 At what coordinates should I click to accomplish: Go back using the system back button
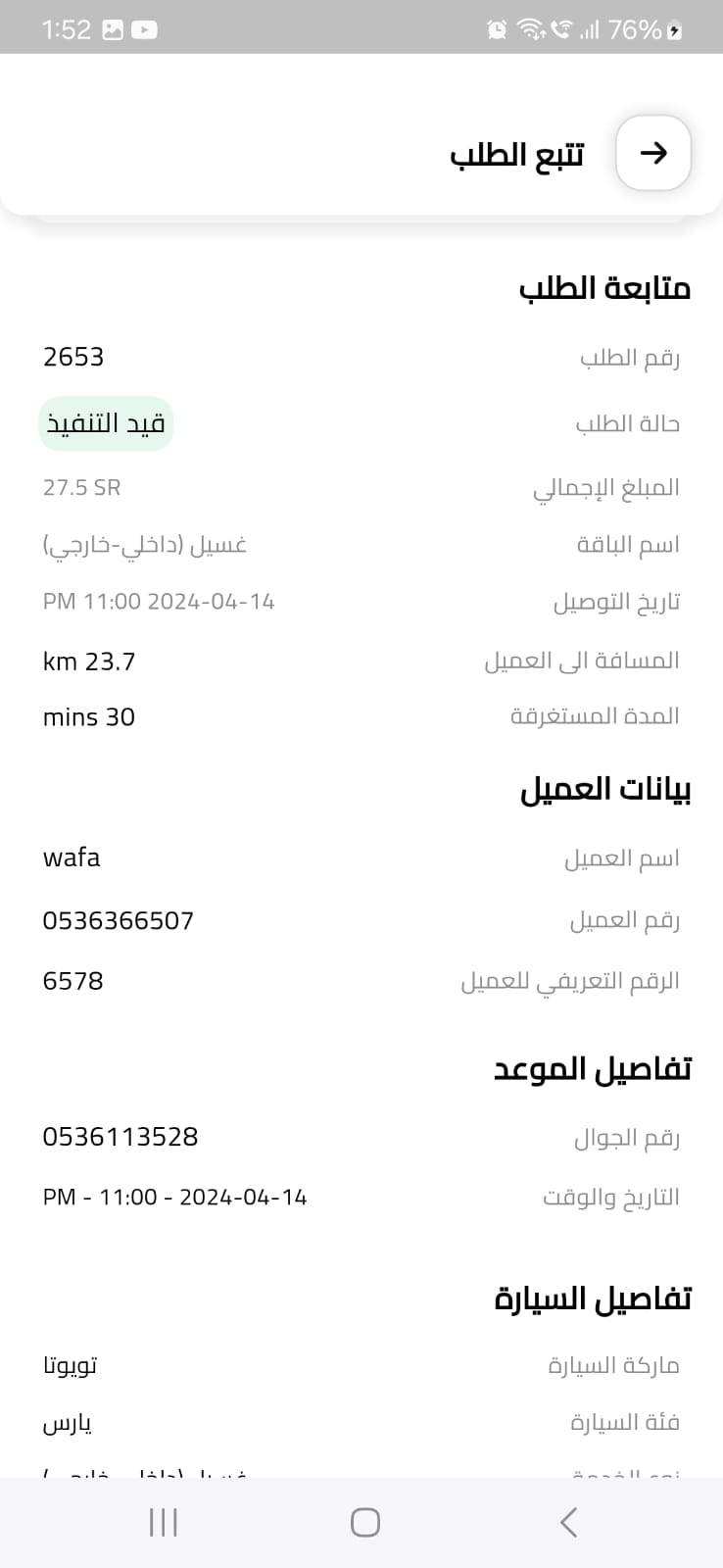tap(569, 1522)
